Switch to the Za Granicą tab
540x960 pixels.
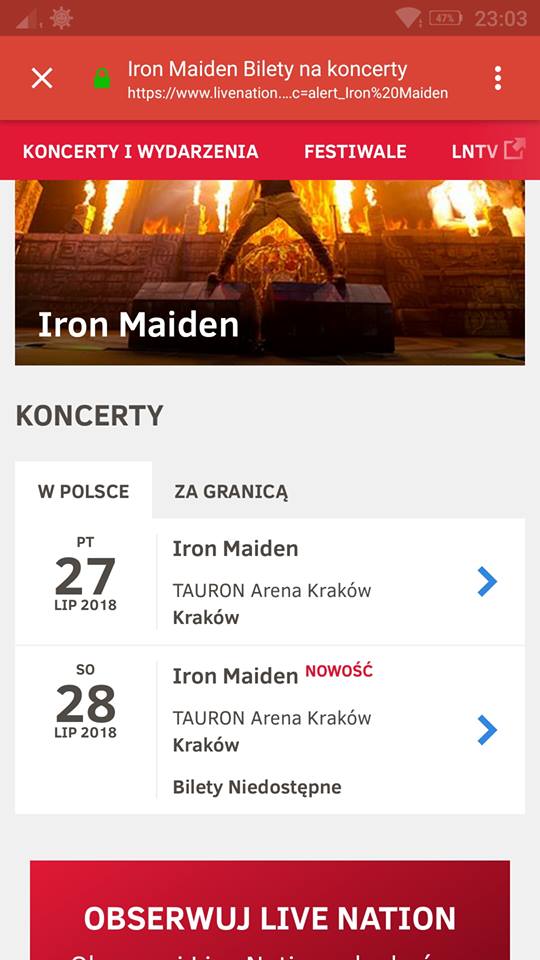(231, 492)
